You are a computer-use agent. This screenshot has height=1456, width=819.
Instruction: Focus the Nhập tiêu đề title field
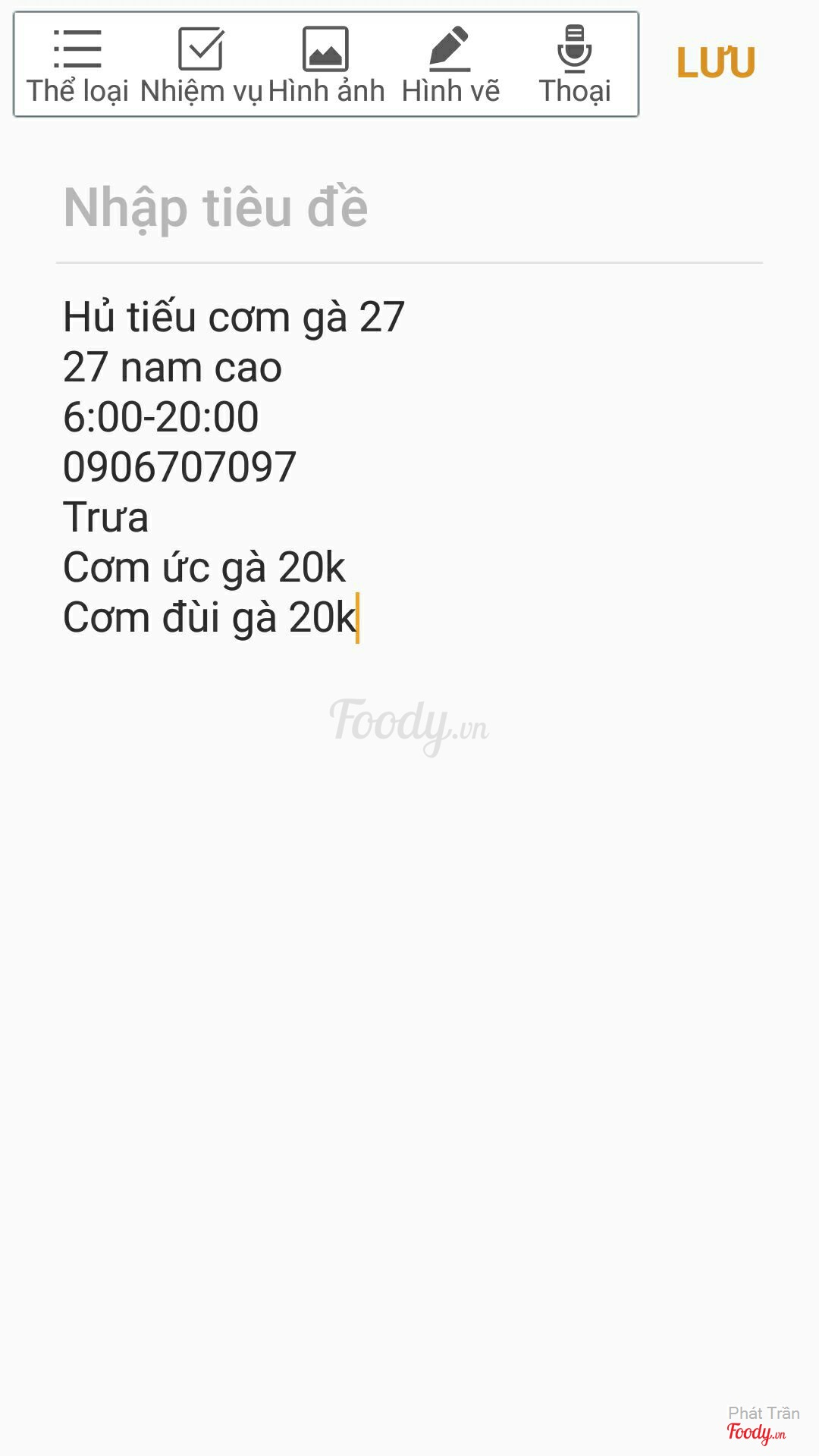coord(409,208)
